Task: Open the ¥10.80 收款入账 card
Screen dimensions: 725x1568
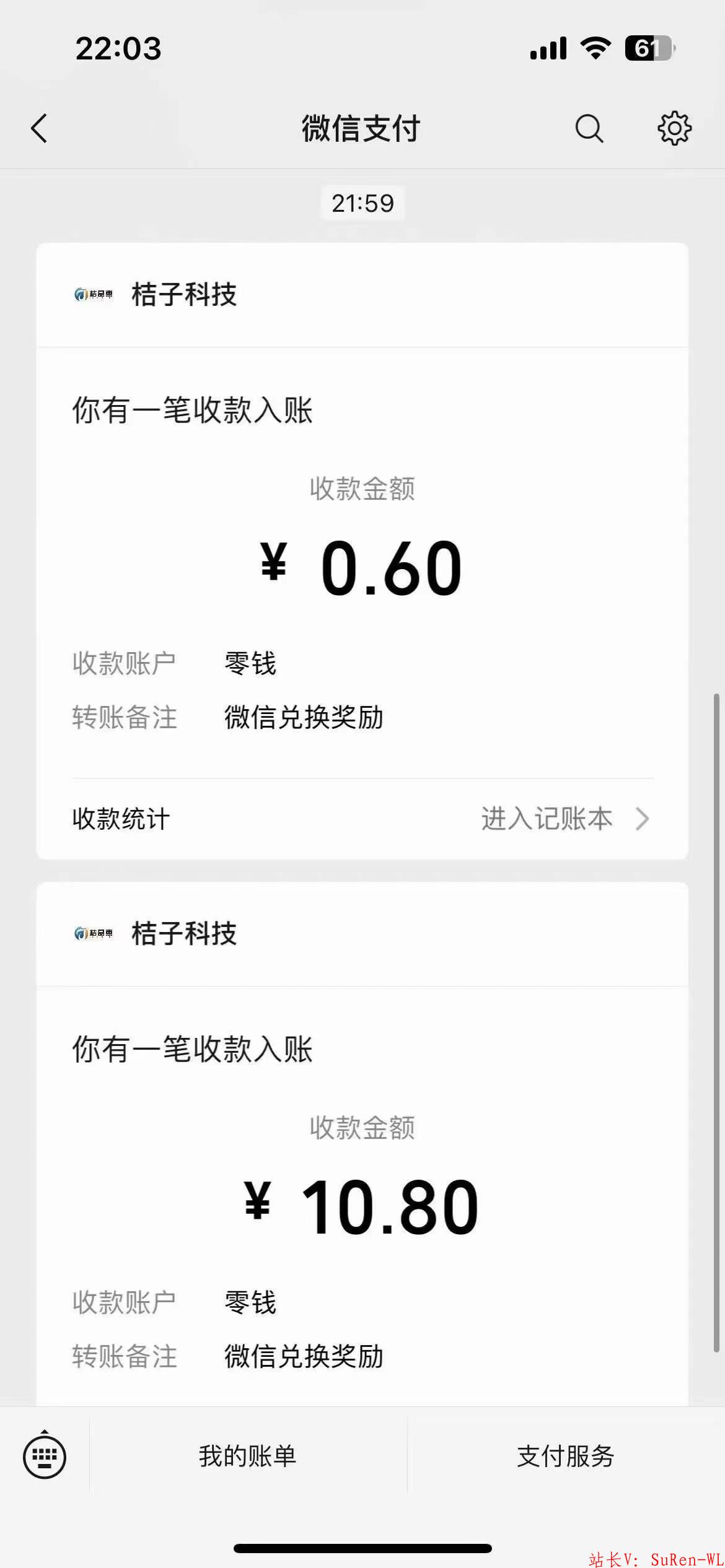Action: click(x=362, y=1144)
